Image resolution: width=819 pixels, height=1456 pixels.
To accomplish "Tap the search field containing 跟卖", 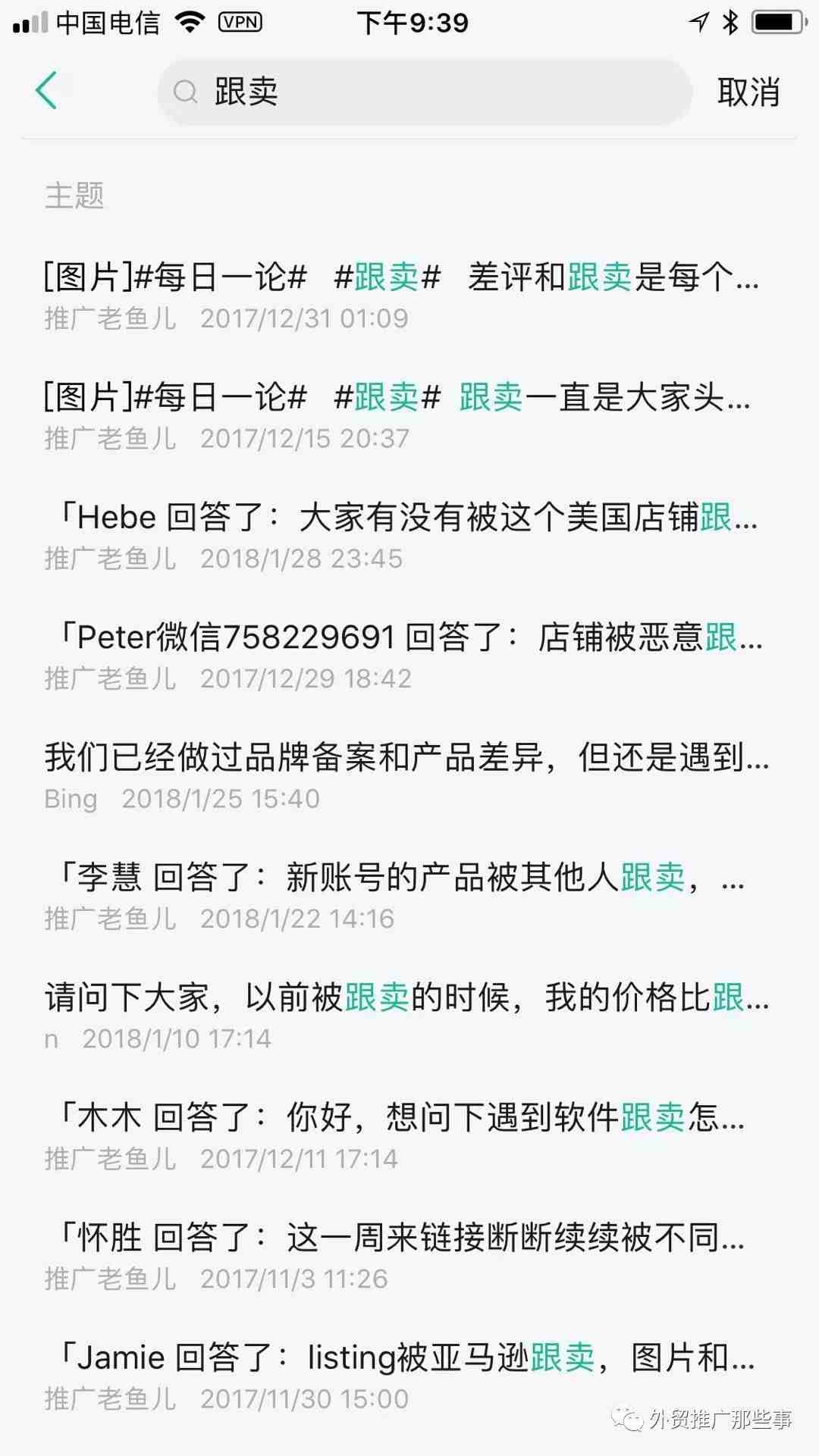I will point(425,92).
